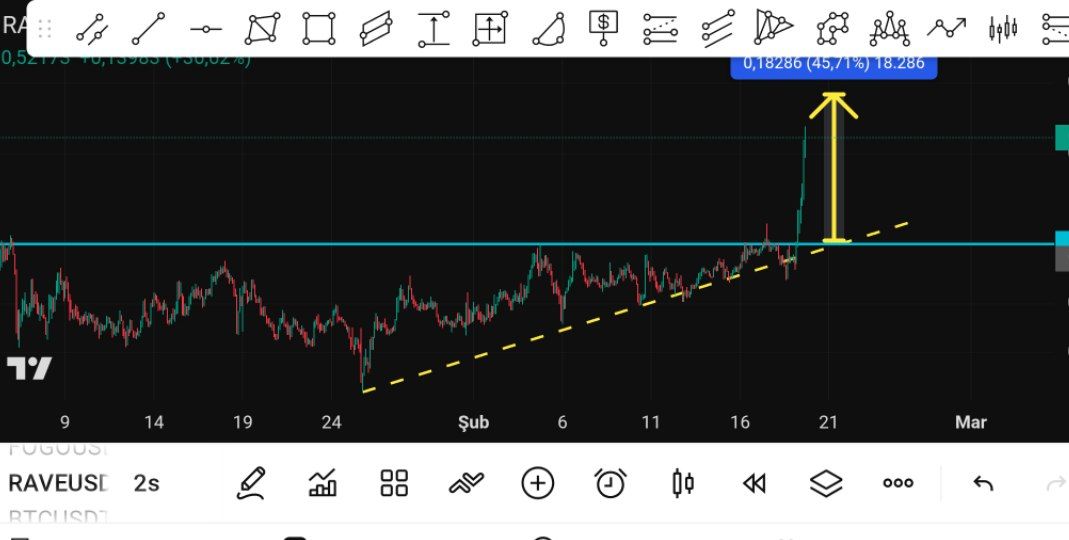Viewport: 1069px width, 540px height.
Task: Undo the last chart action
Action: [x=983, y=484]
